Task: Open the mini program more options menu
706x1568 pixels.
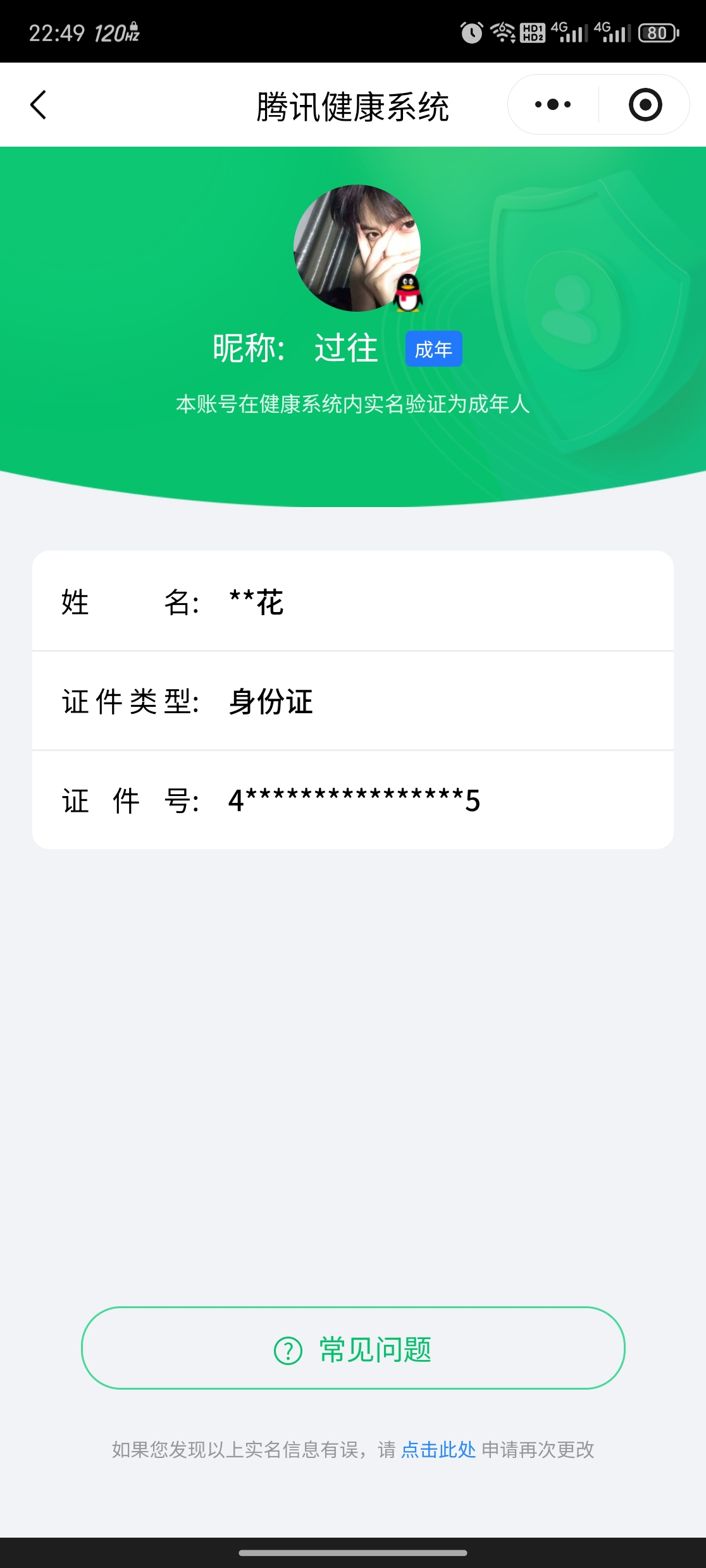Action: (x=553, y=105)
